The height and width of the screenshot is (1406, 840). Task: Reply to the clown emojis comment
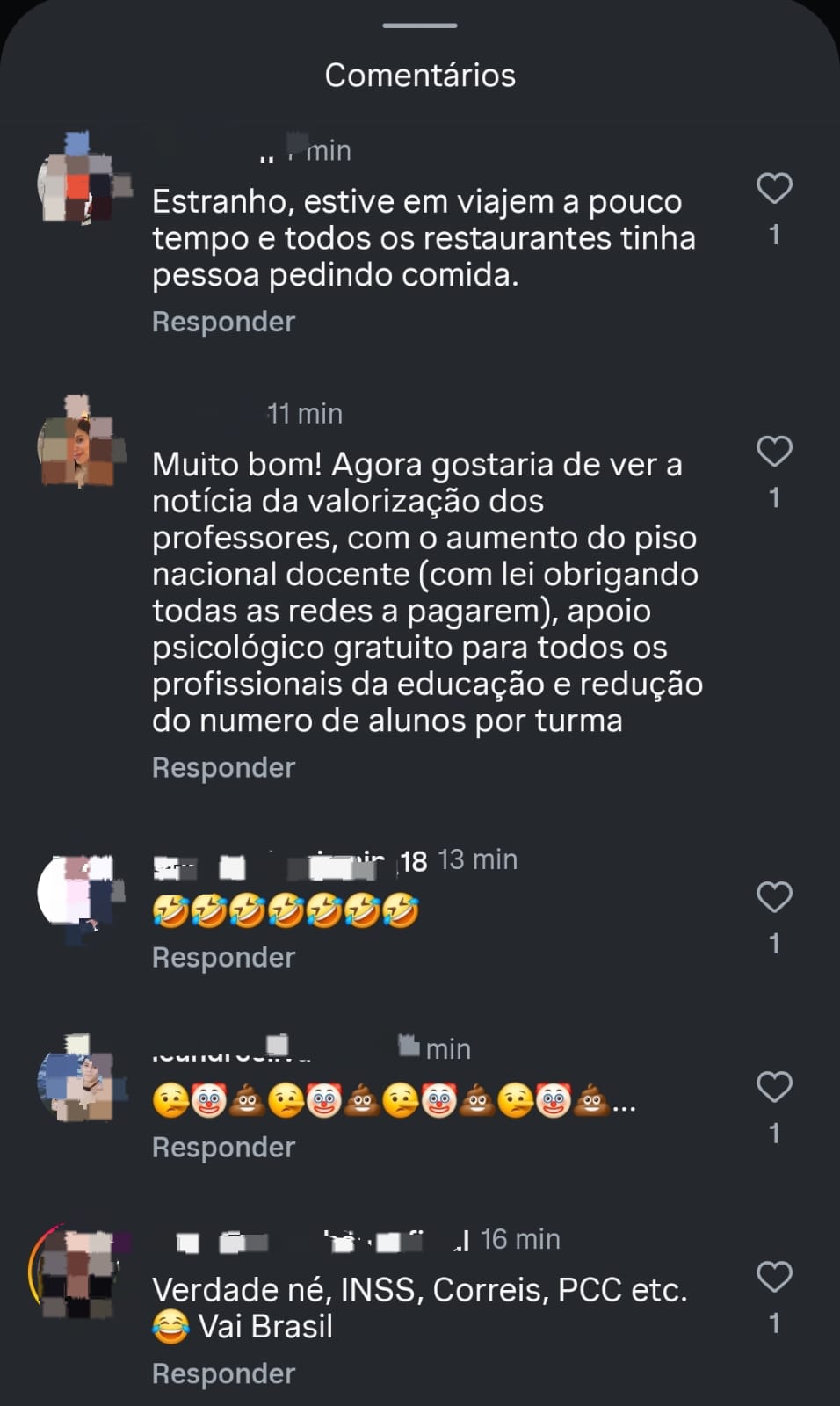(223, 1147)
